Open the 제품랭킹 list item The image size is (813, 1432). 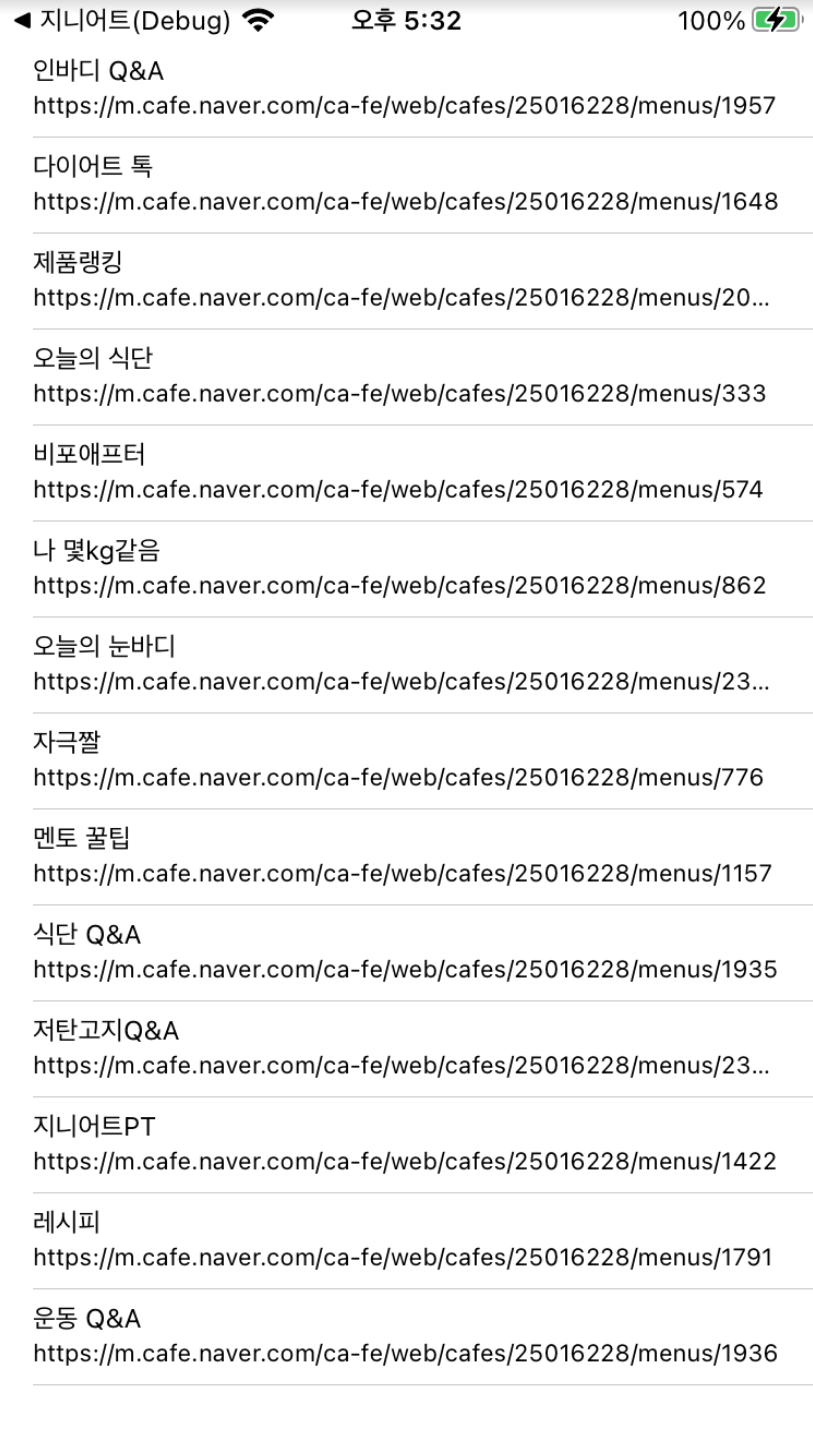(406, 281)
